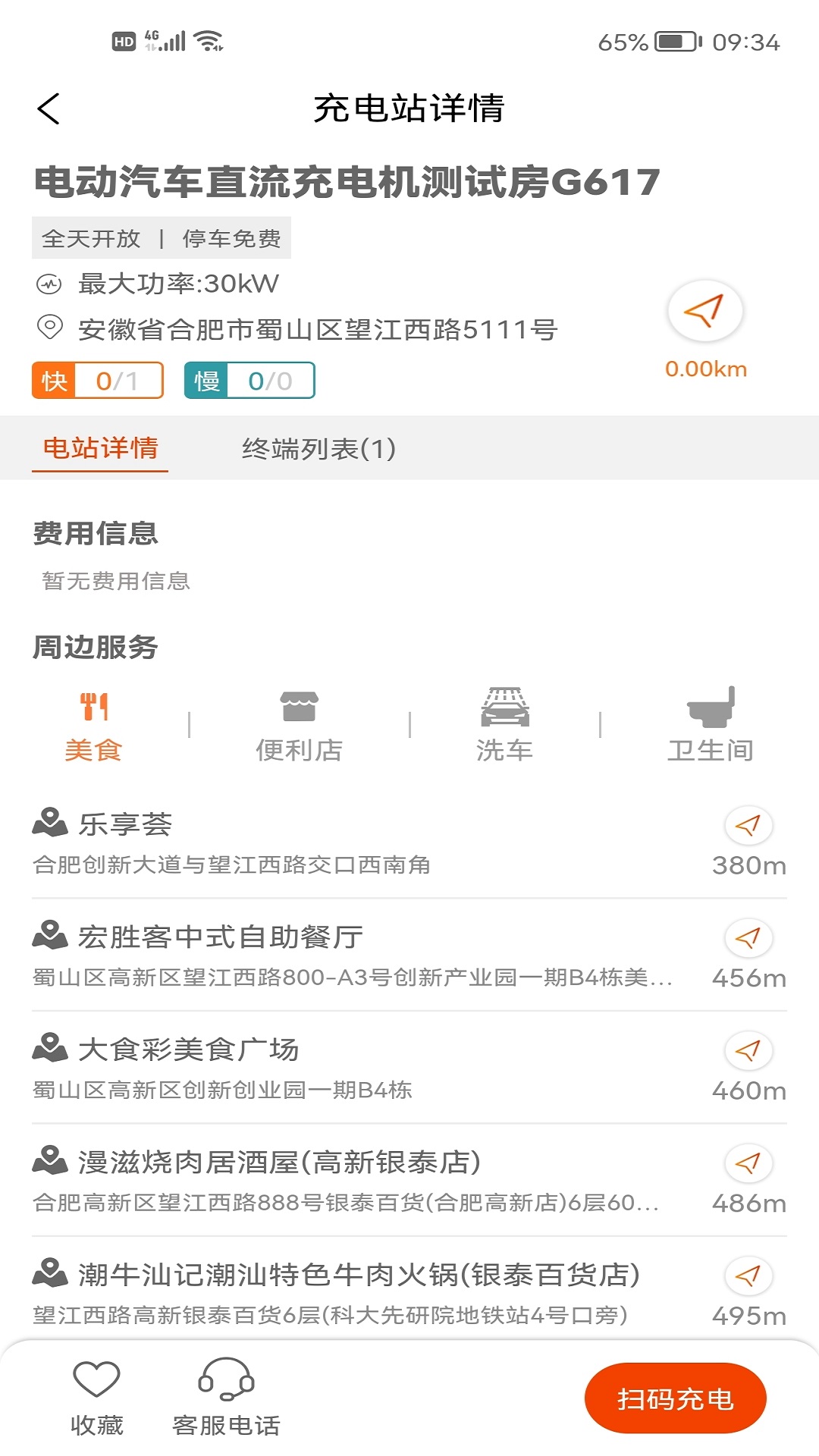Screen dimensions: 819x1456
Task: Switch to the 终端列表(1) tab
Action: click(318, 449)
